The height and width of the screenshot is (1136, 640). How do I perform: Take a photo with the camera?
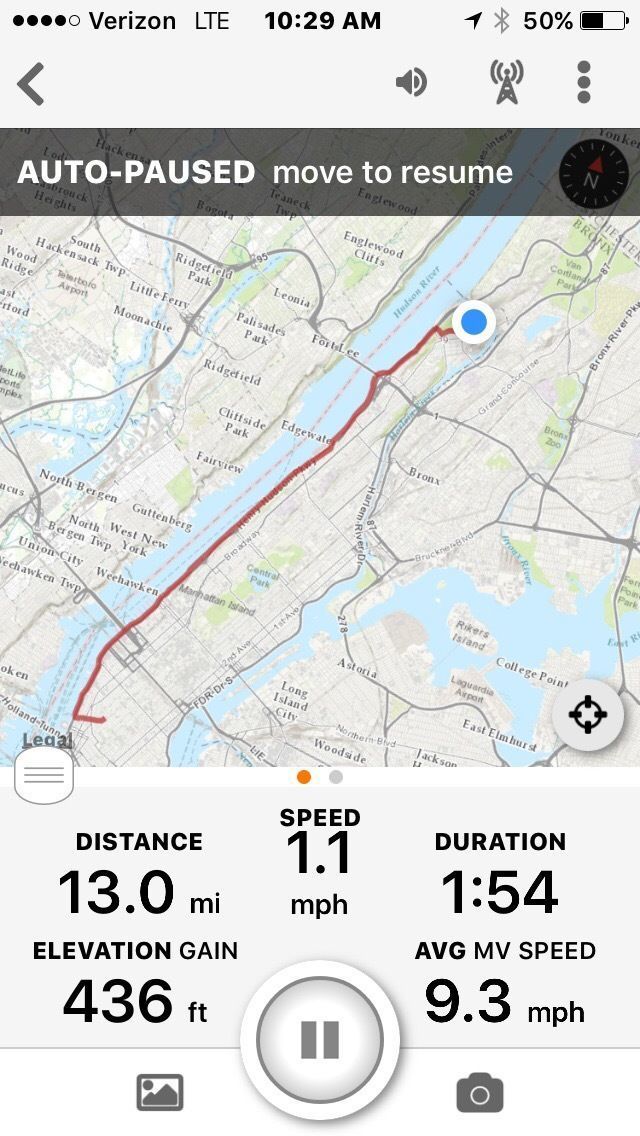479,1093
